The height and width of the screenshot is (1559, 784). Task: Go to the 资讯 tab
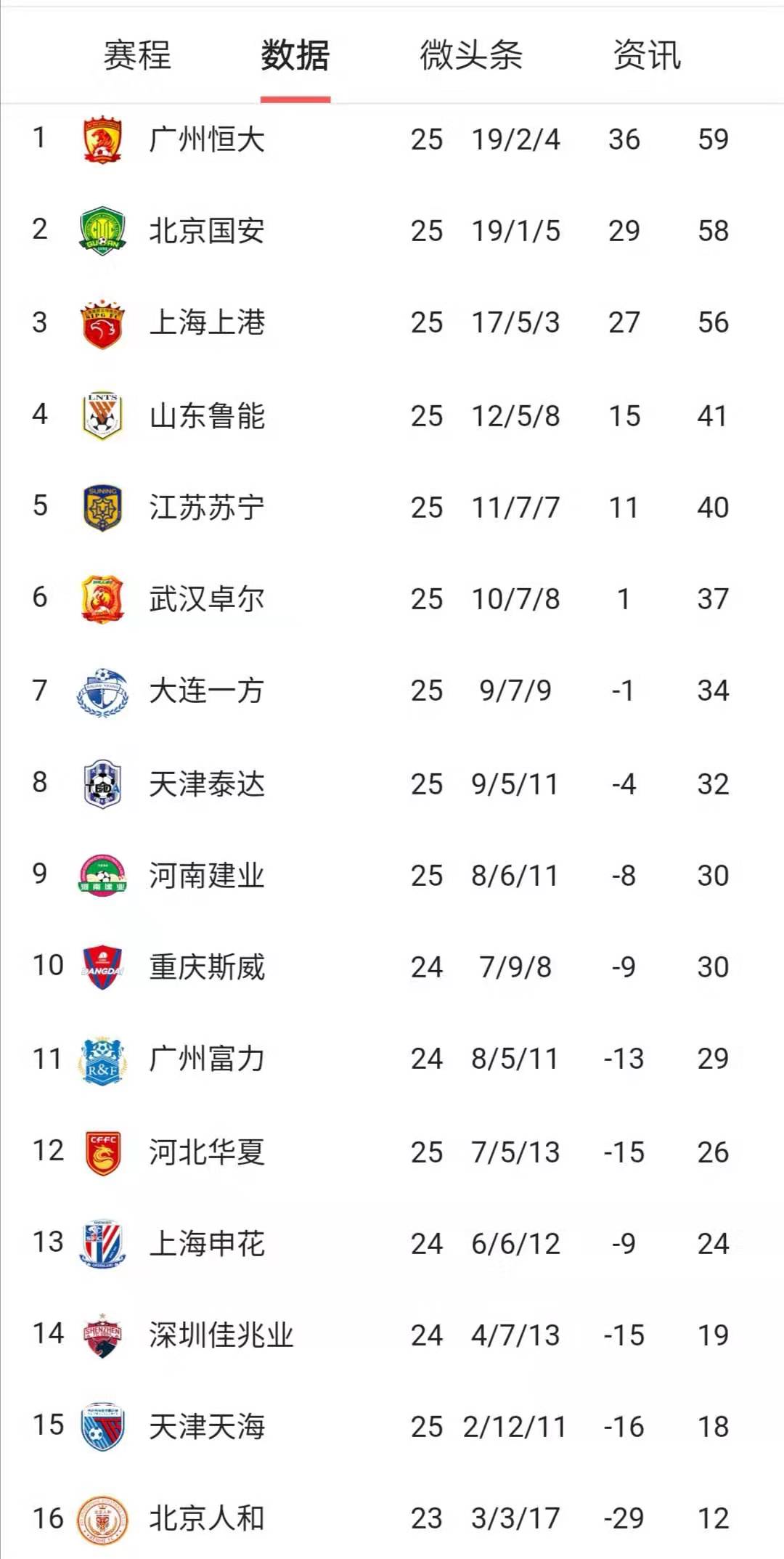[647, 56]
